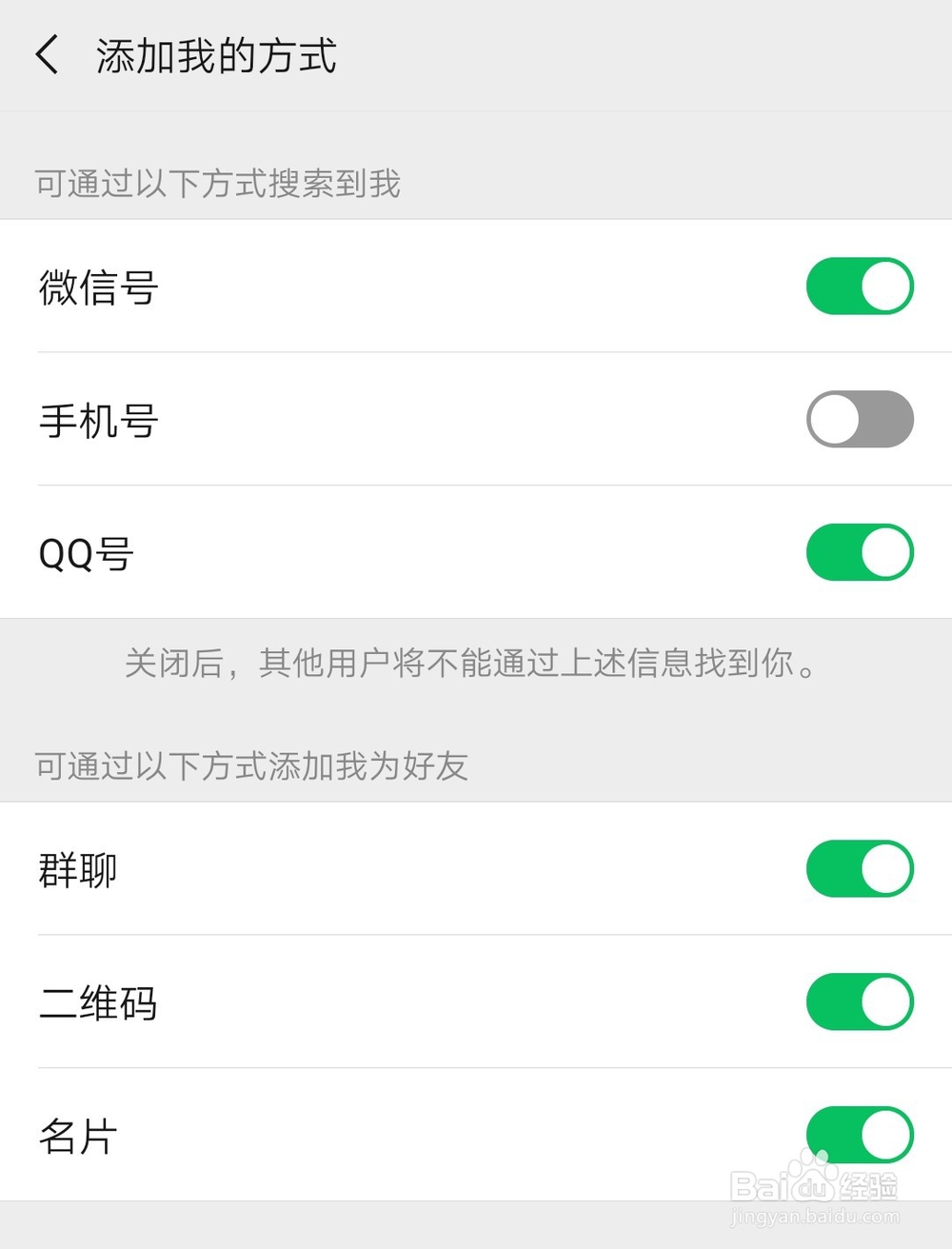
Task: Turn off the 微信号 search switch
Action: (859, 287)
